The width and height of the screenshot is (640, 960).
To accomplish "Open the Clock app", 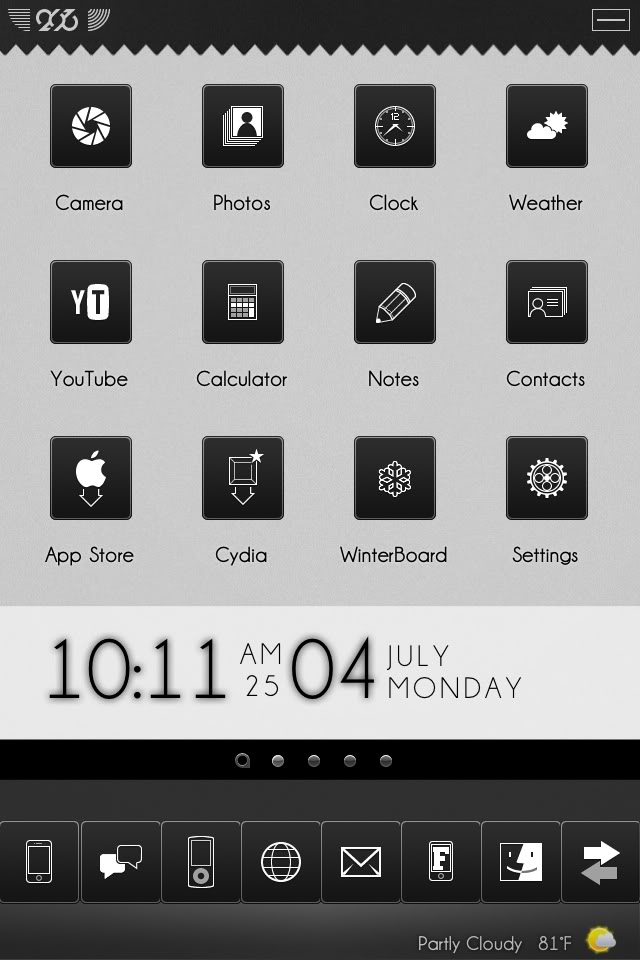I will tap(395, 126).
